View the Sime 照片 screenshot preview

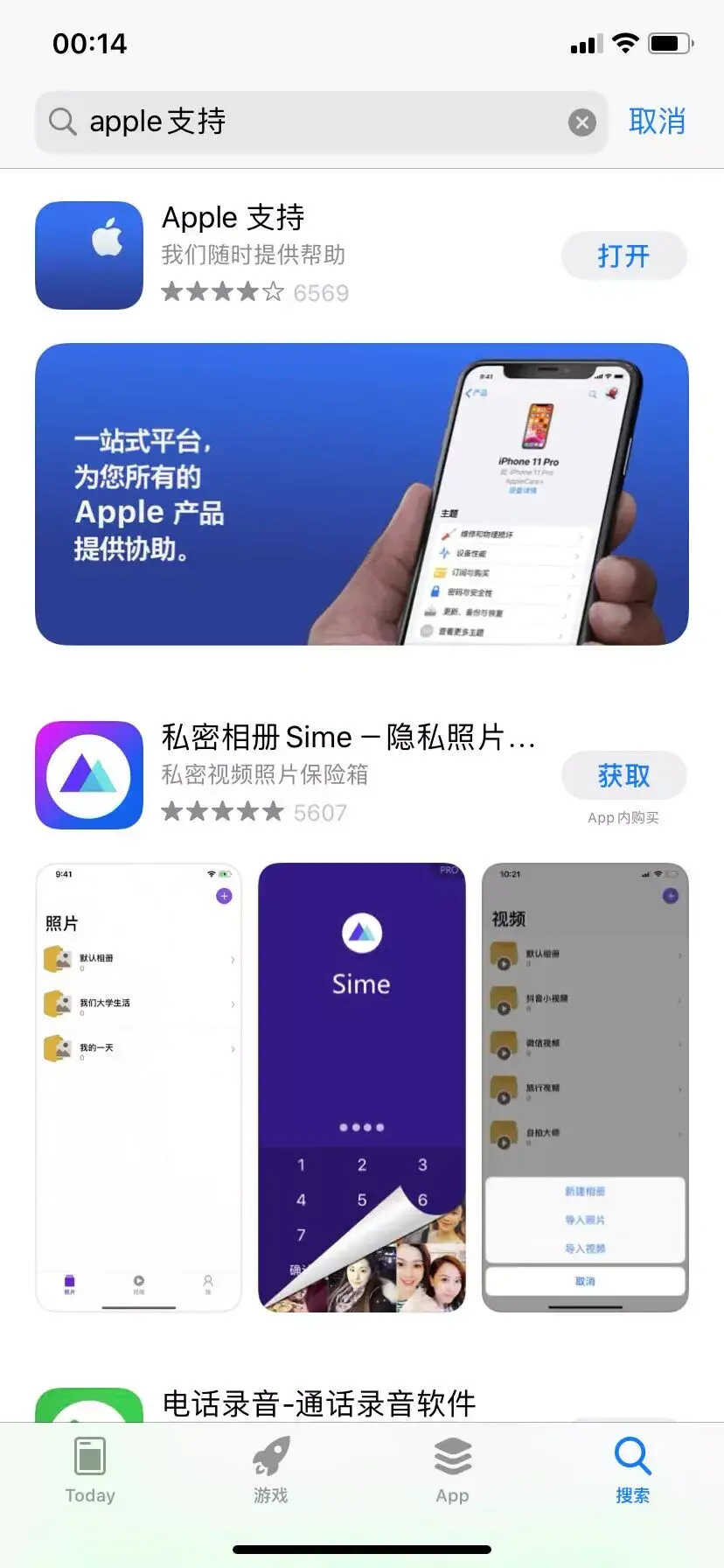[138, 1087]
